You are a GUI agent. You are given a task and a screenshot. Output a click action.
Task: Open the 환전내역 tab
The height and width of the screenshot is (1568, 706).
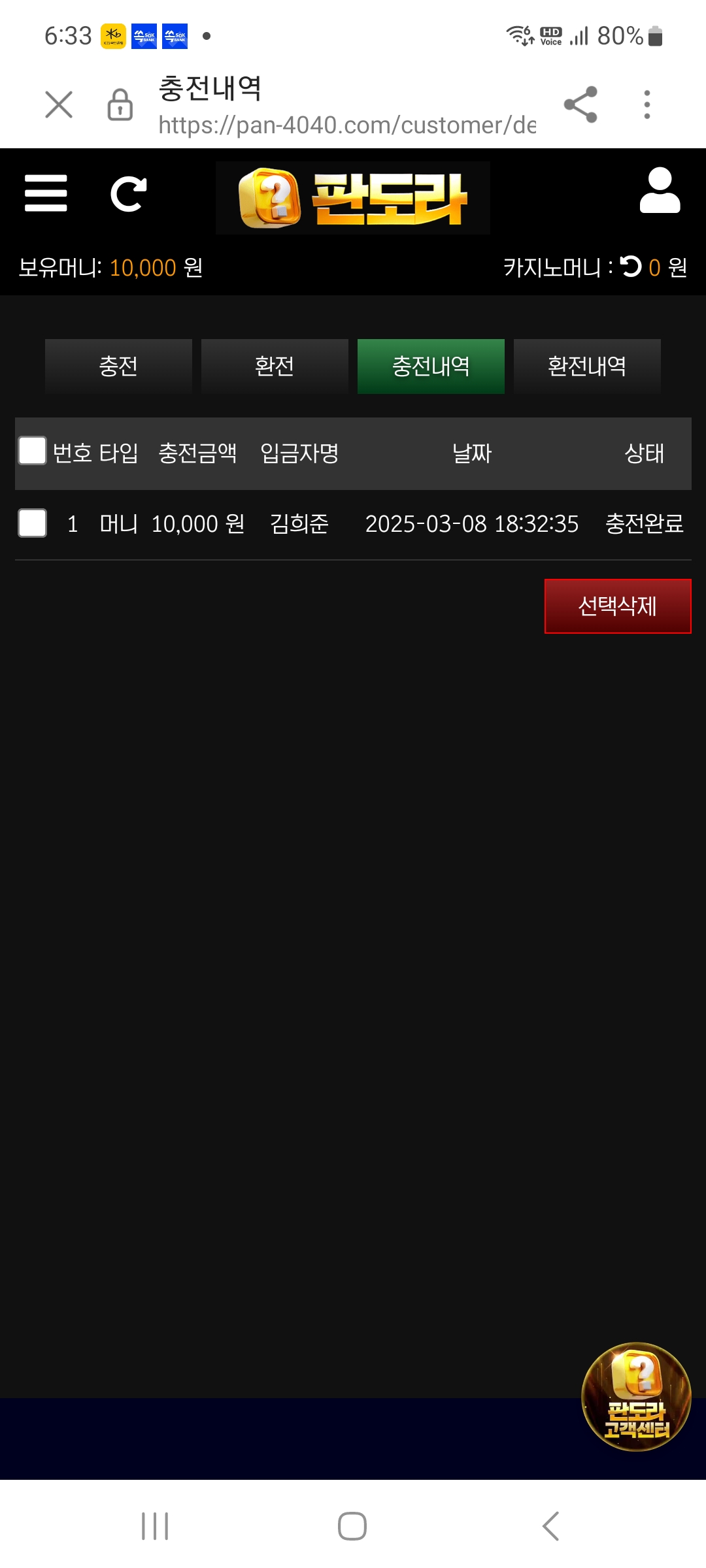click(587, 366)
